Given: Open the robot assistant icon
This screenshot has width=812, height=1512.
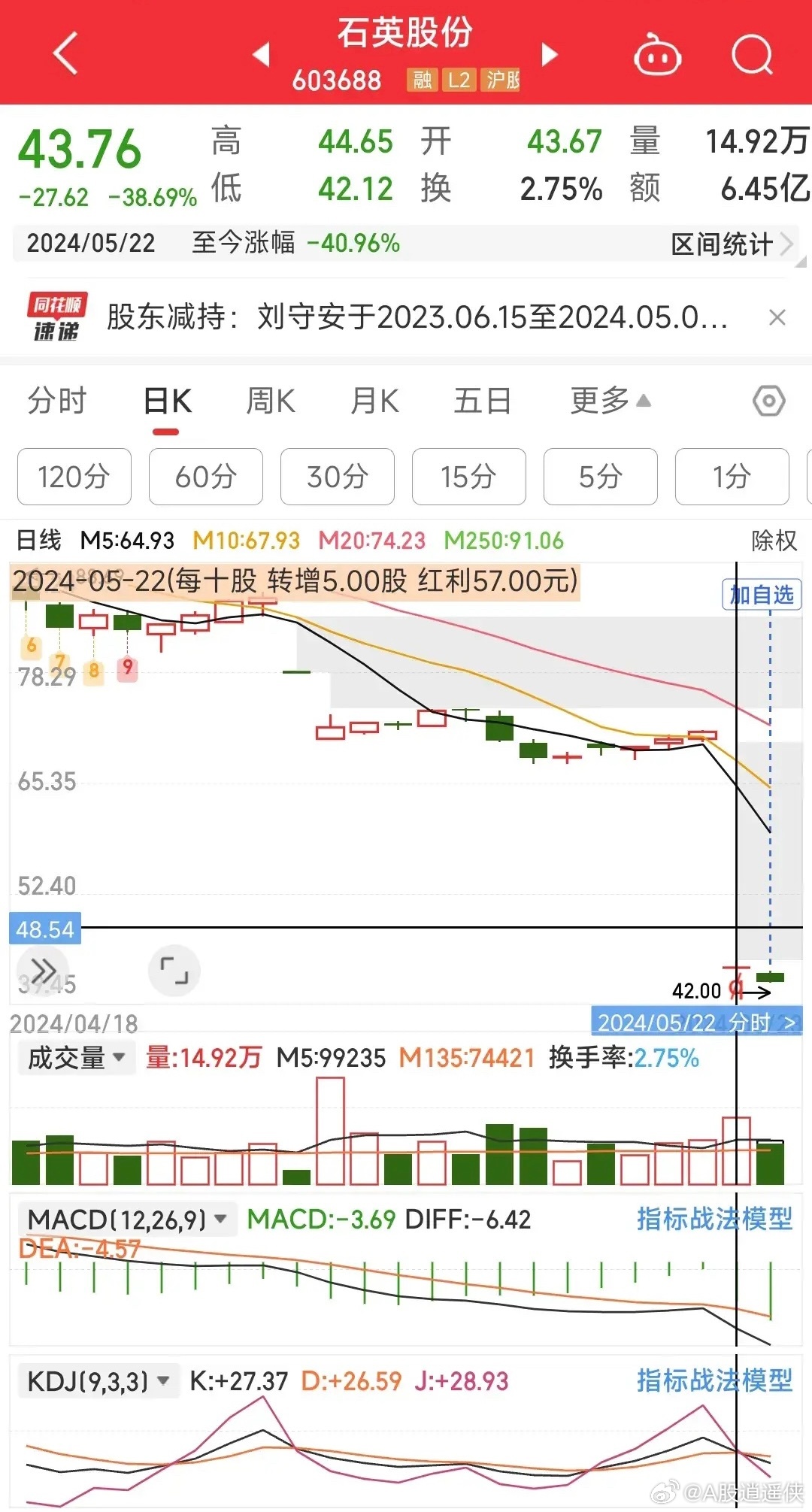Looking at the screenshot, I should pyautogui.click(x=657, y=56).
